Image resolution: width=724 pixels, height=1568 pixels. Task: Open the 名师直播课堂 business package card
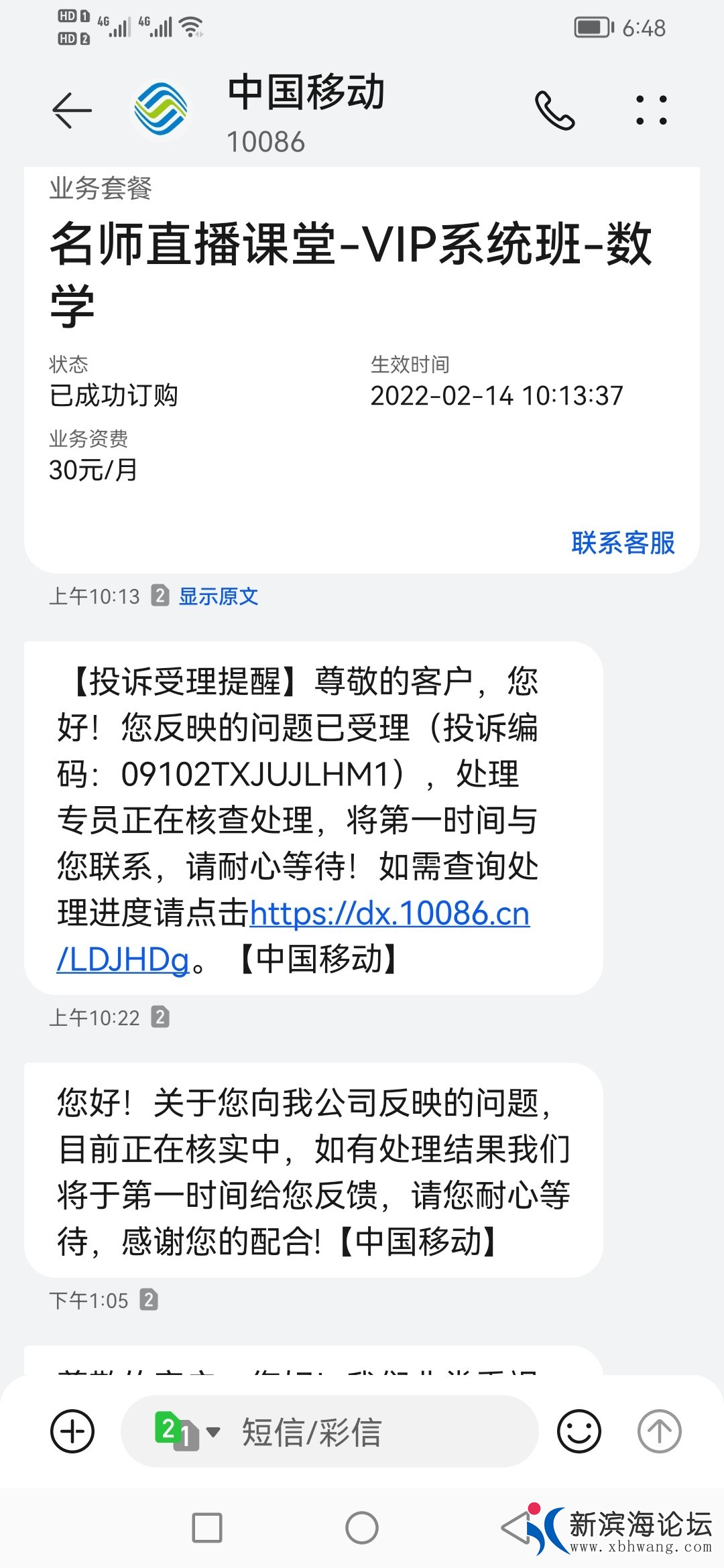tap(349, 275)
